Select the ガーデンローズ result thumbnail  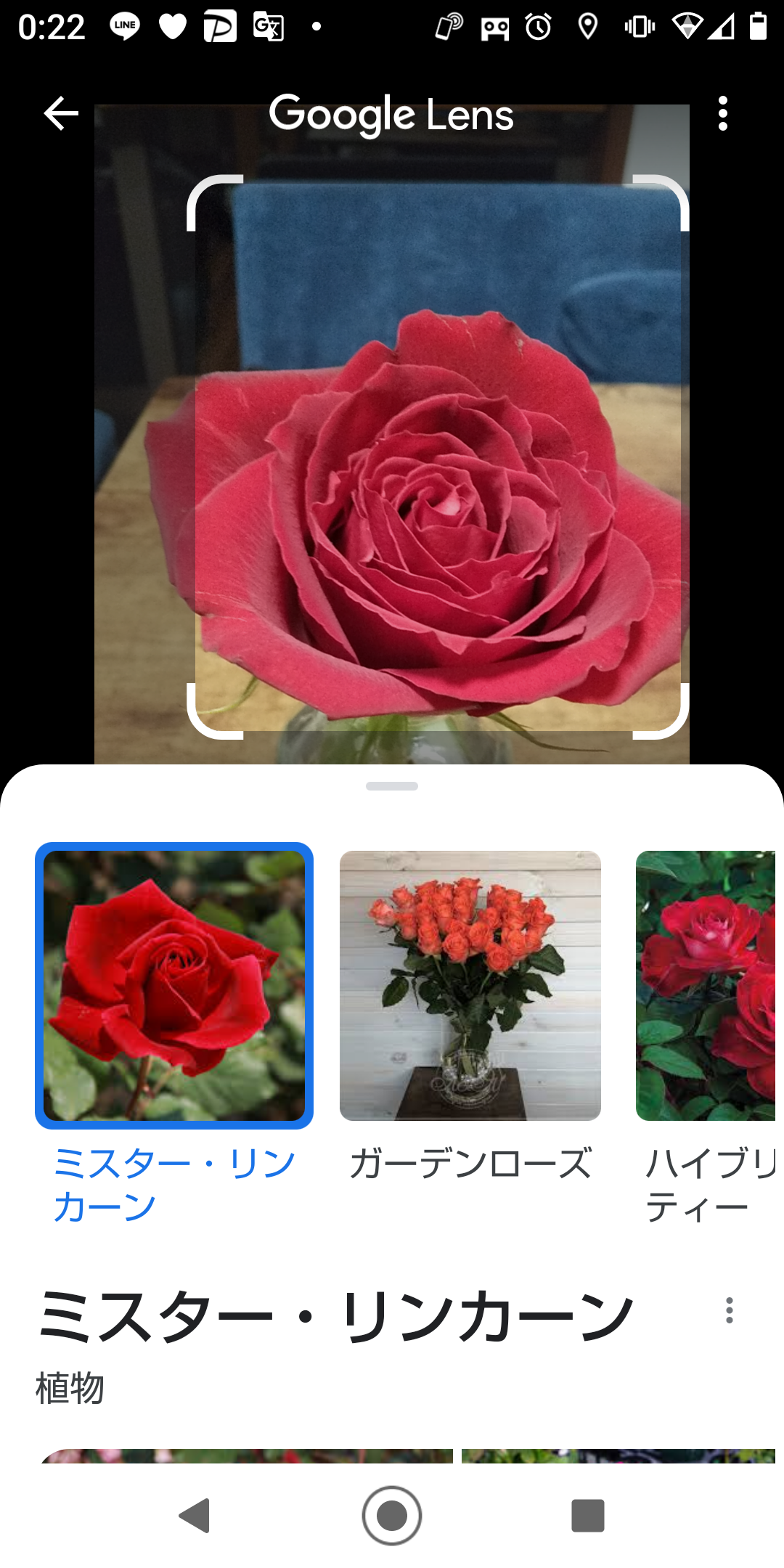[x=470, y=985]
